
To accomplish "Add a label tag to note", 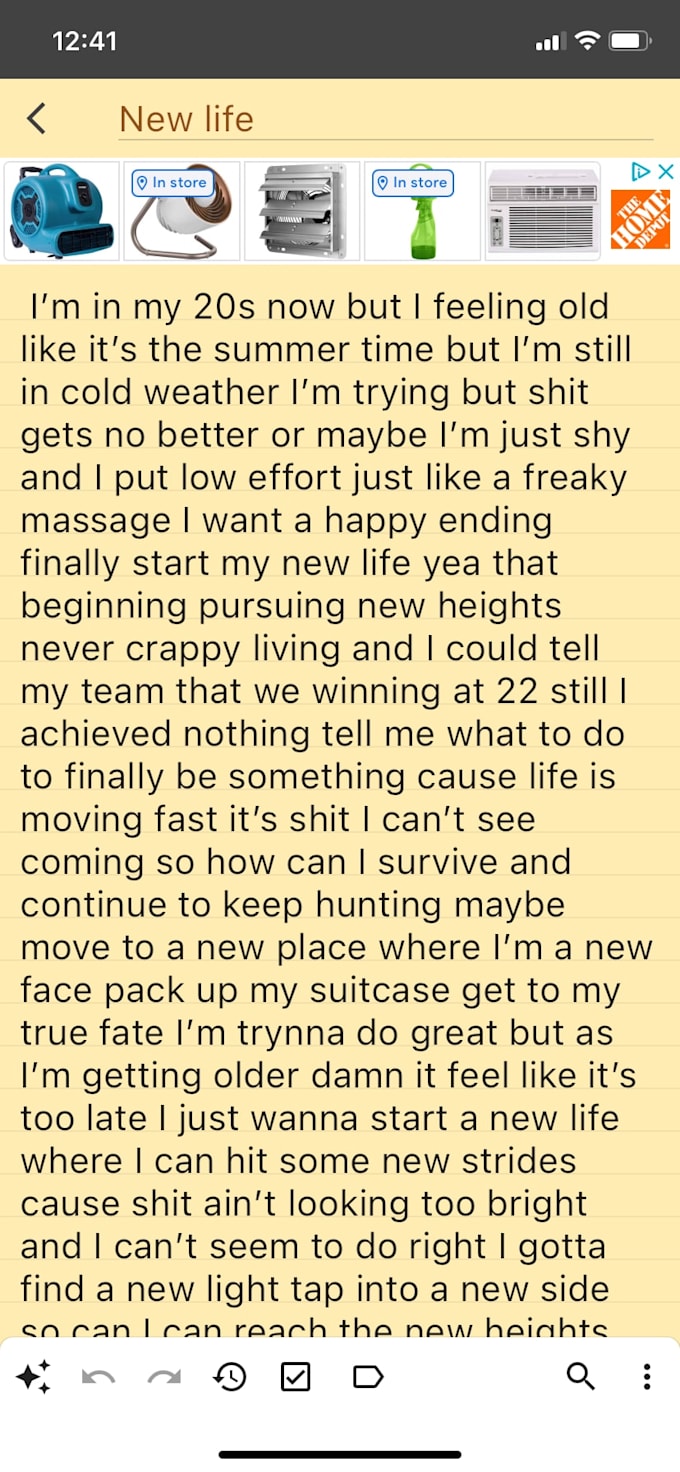I will [x=368, y=1377].
